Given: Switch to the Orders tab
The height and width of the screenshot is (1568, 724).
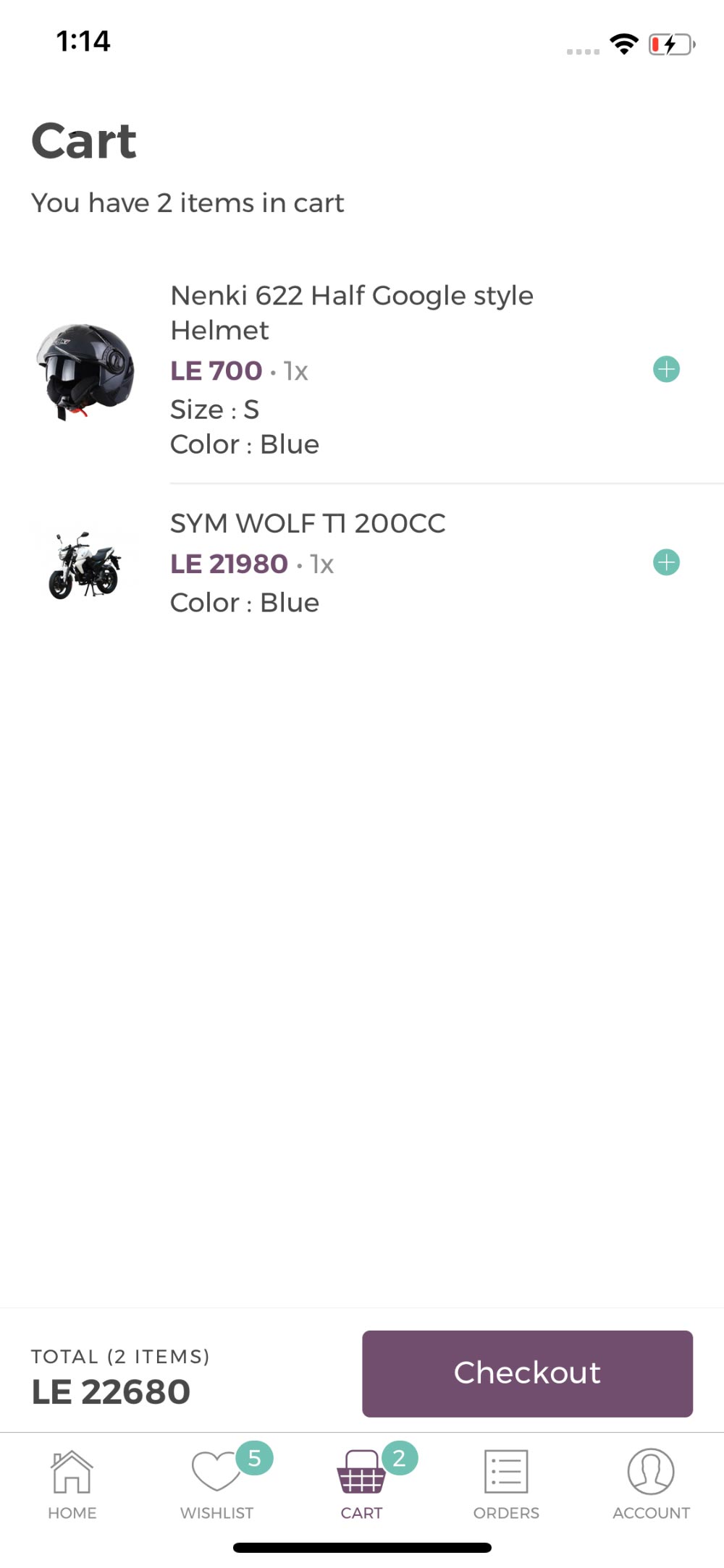Looking at the screenshot, I should 506,1483.
